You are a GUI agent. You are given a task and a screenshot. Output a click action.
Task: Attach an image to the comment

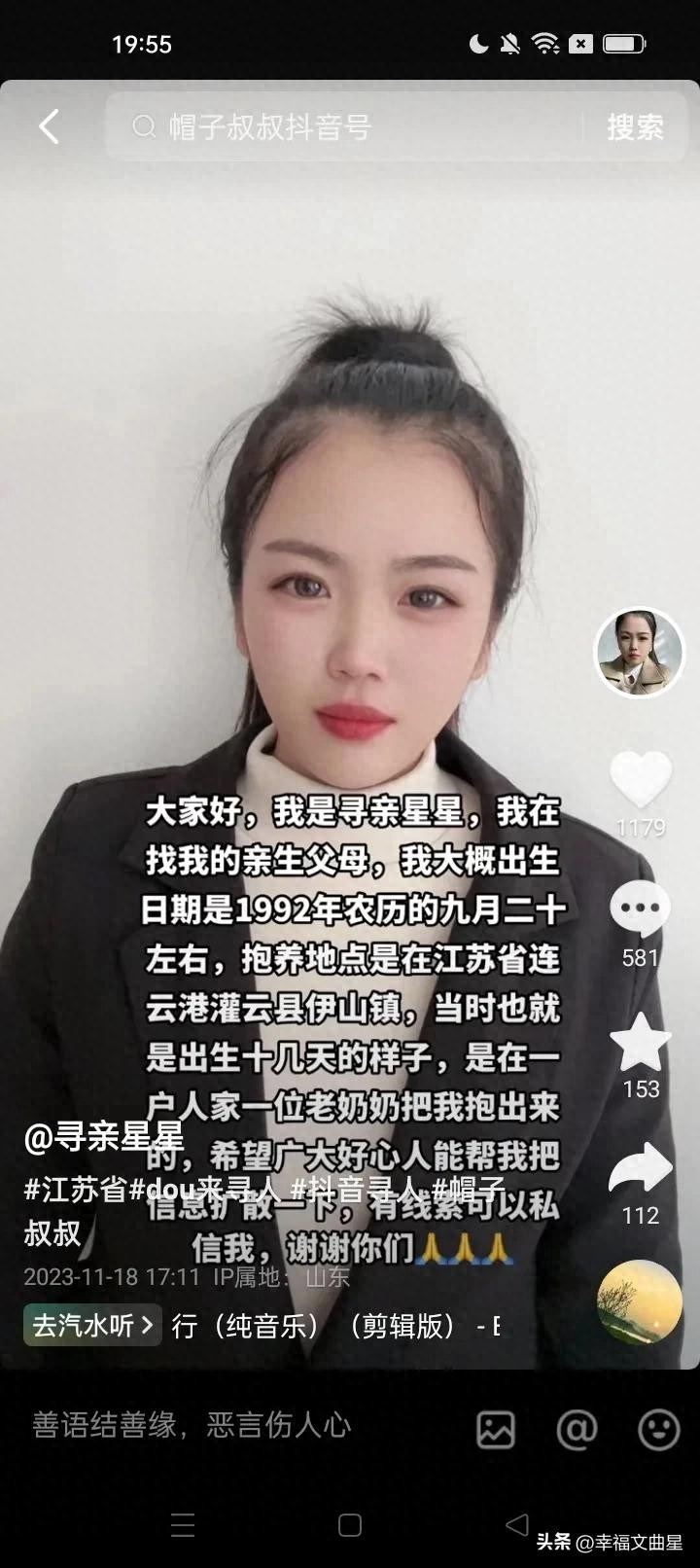(495, 1429)
